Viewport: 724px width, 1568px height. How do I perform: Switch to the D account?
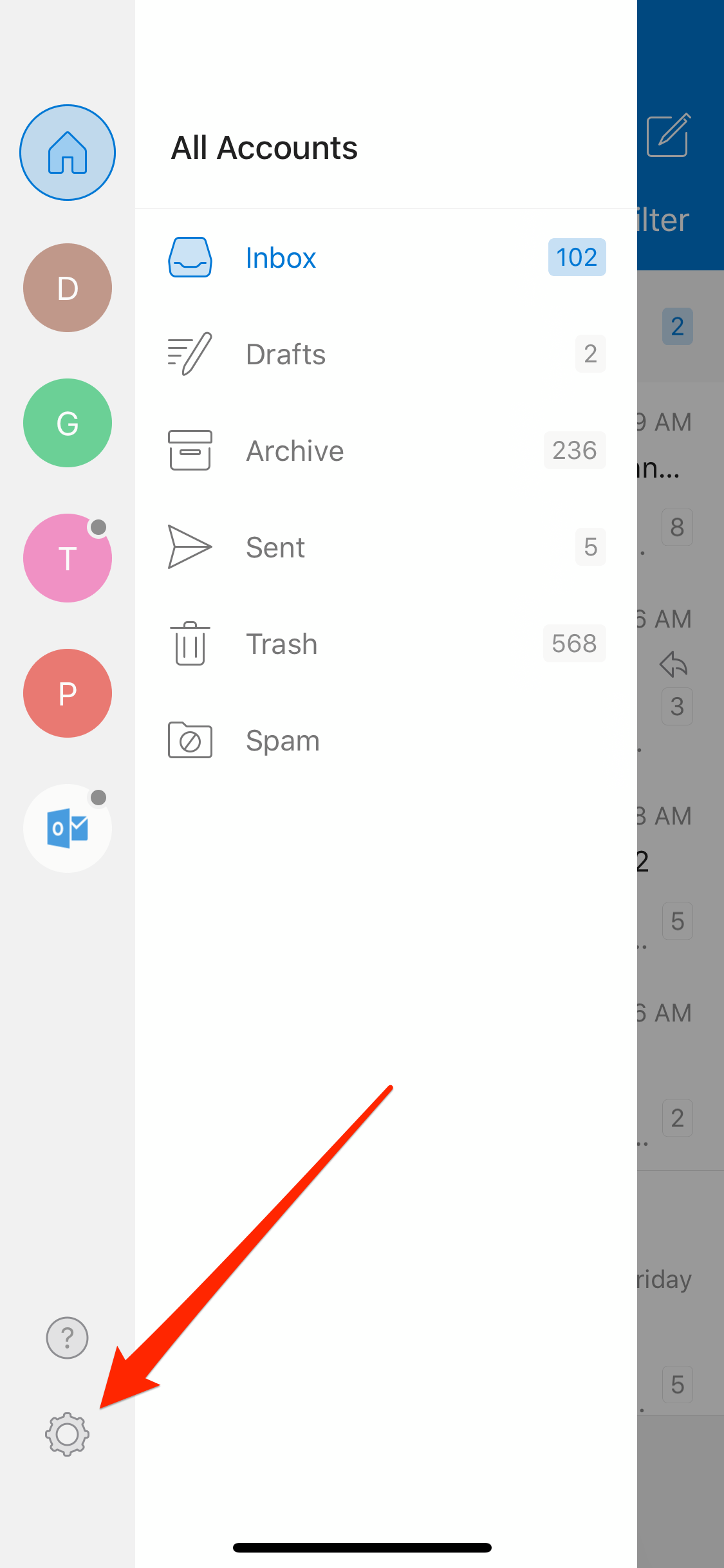coord(68,288)
